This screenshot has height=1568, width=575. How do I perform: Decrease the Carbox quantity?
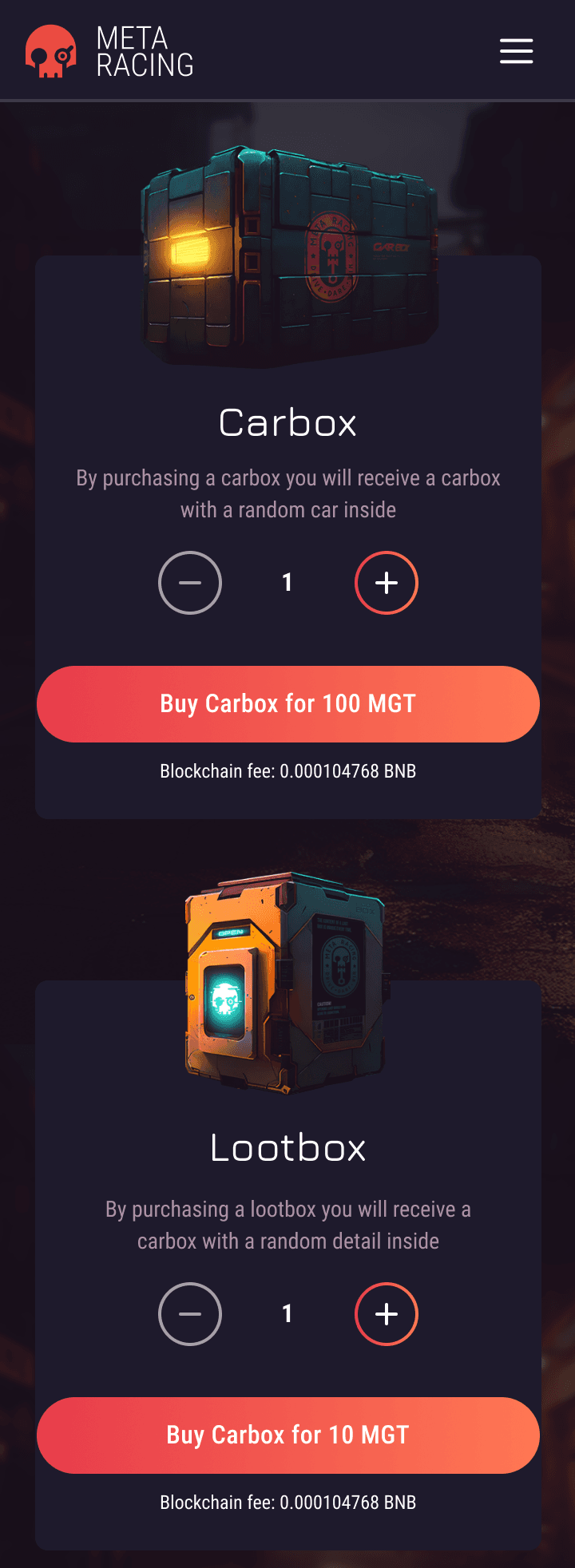point(190,583)
